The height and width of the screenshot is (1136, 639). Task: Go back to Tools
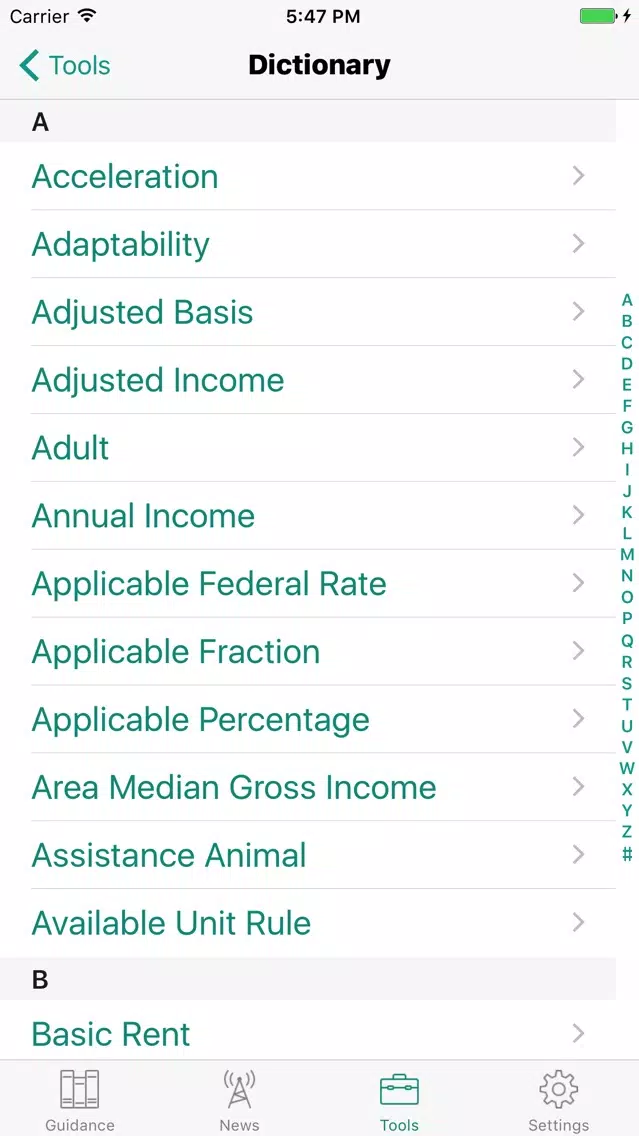click(x=64, y=65)
